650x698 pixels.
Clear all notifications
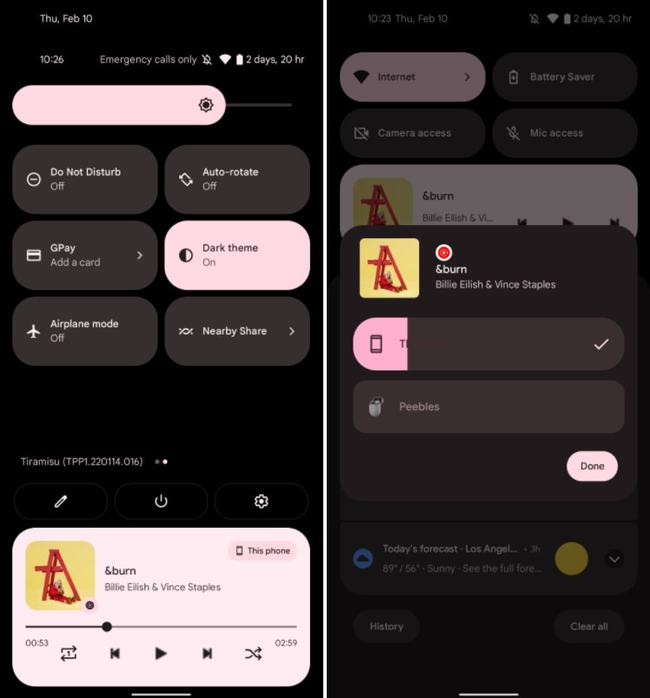588,626
